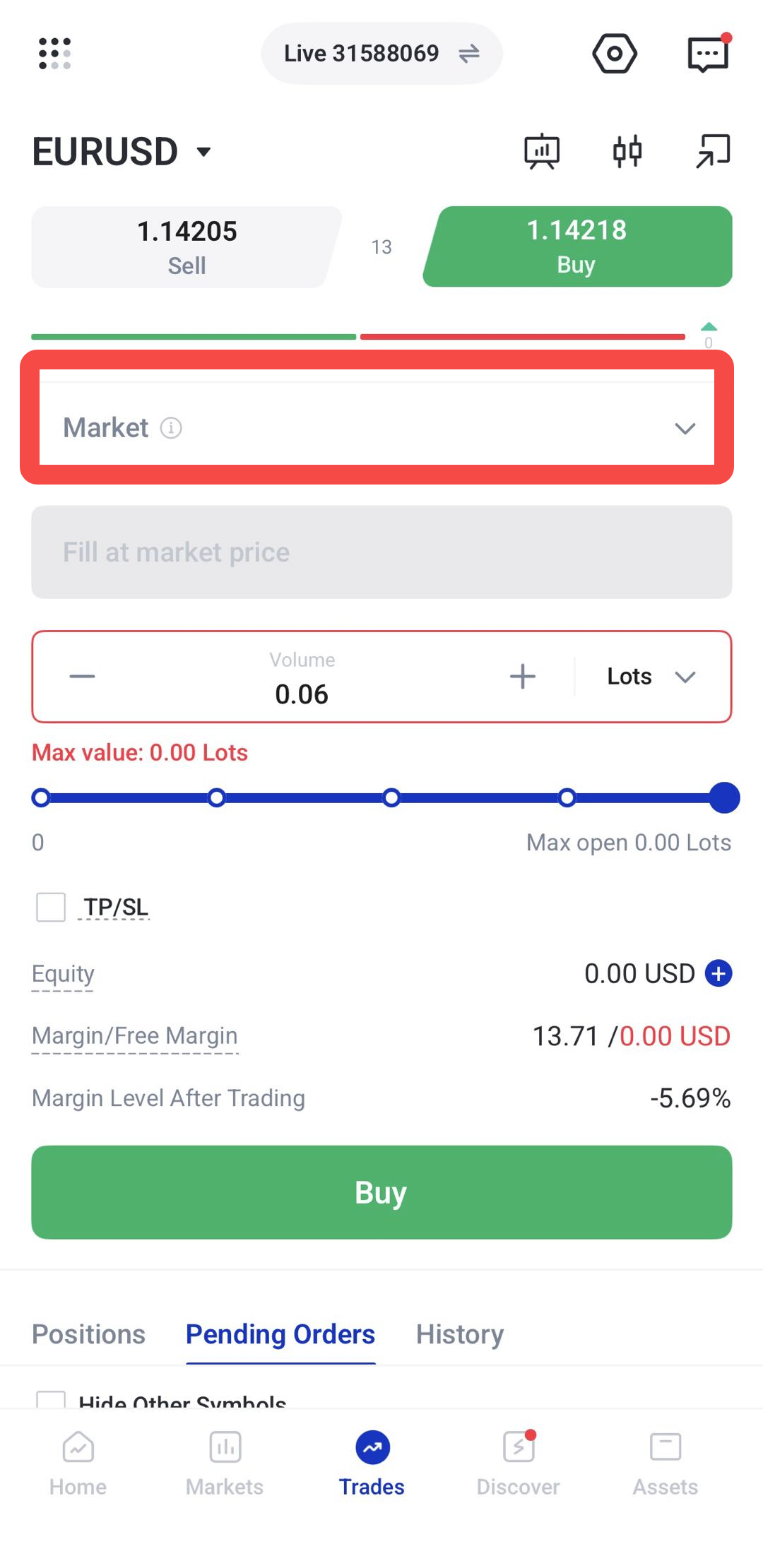Screen dimensions: 763x1568
Task: Expand the EURUSD symbol selector
Action: [122, 151]
